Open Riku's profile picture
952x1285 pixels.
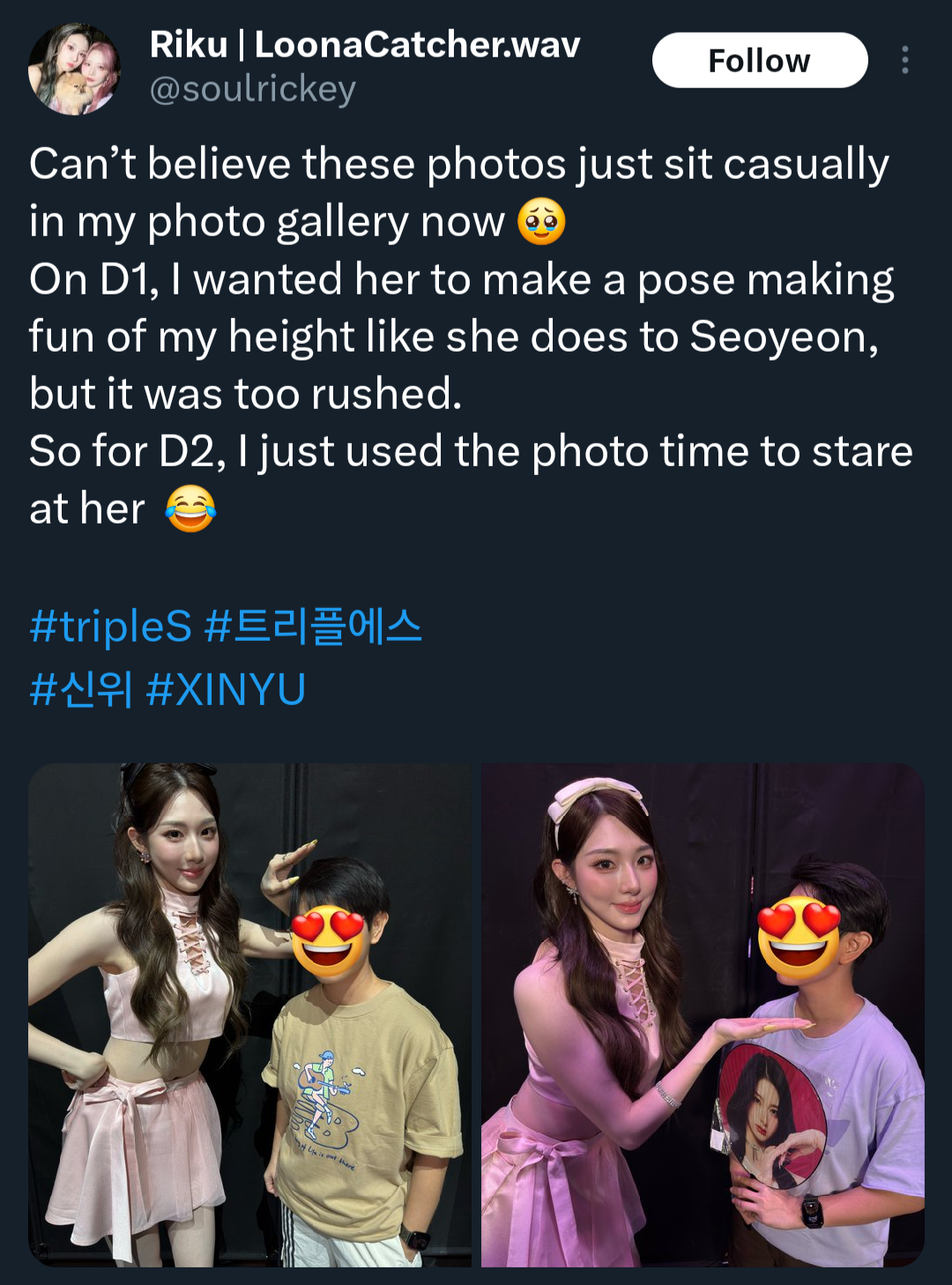[74, 69]
